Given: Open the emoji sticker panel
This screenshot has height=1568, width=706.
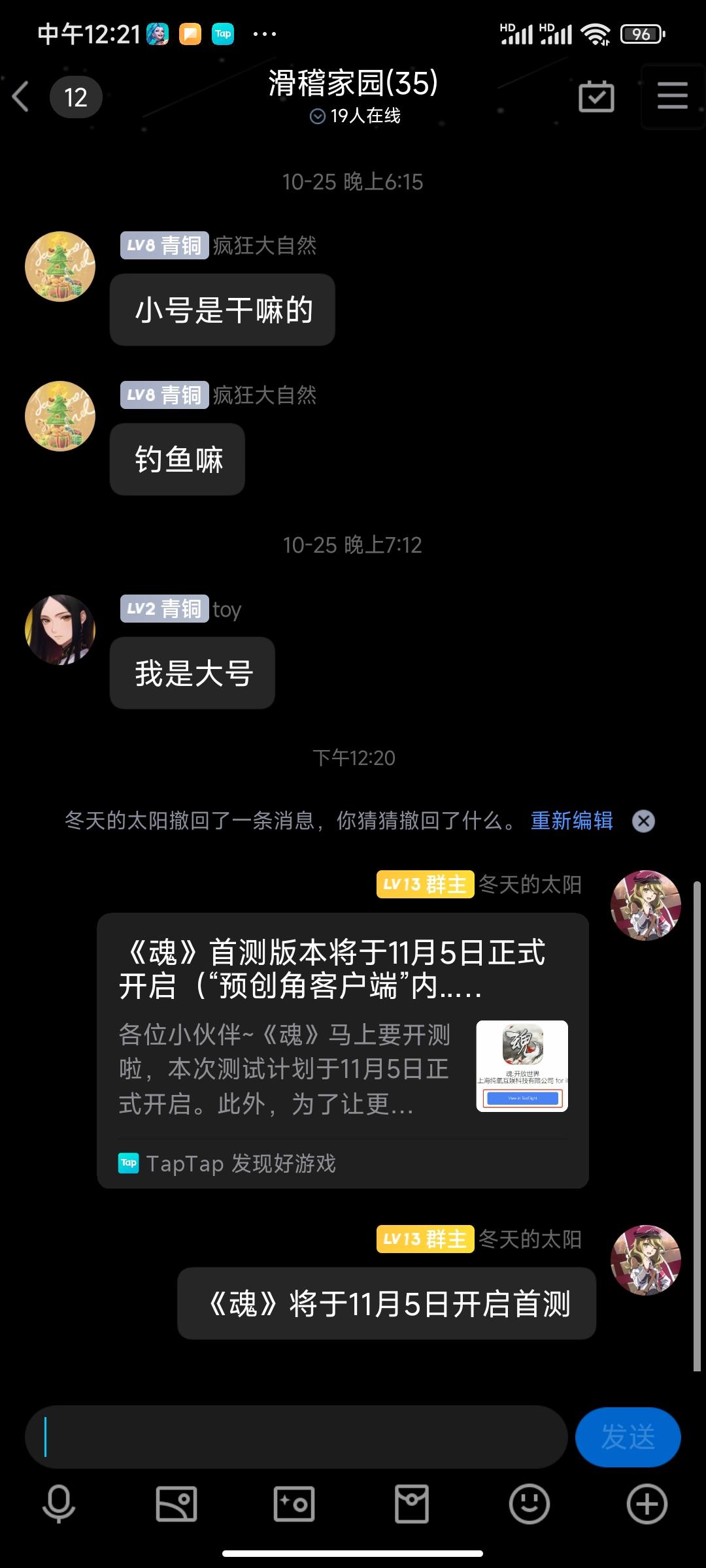Looking at the screenshot, I should pos(529,1504).
